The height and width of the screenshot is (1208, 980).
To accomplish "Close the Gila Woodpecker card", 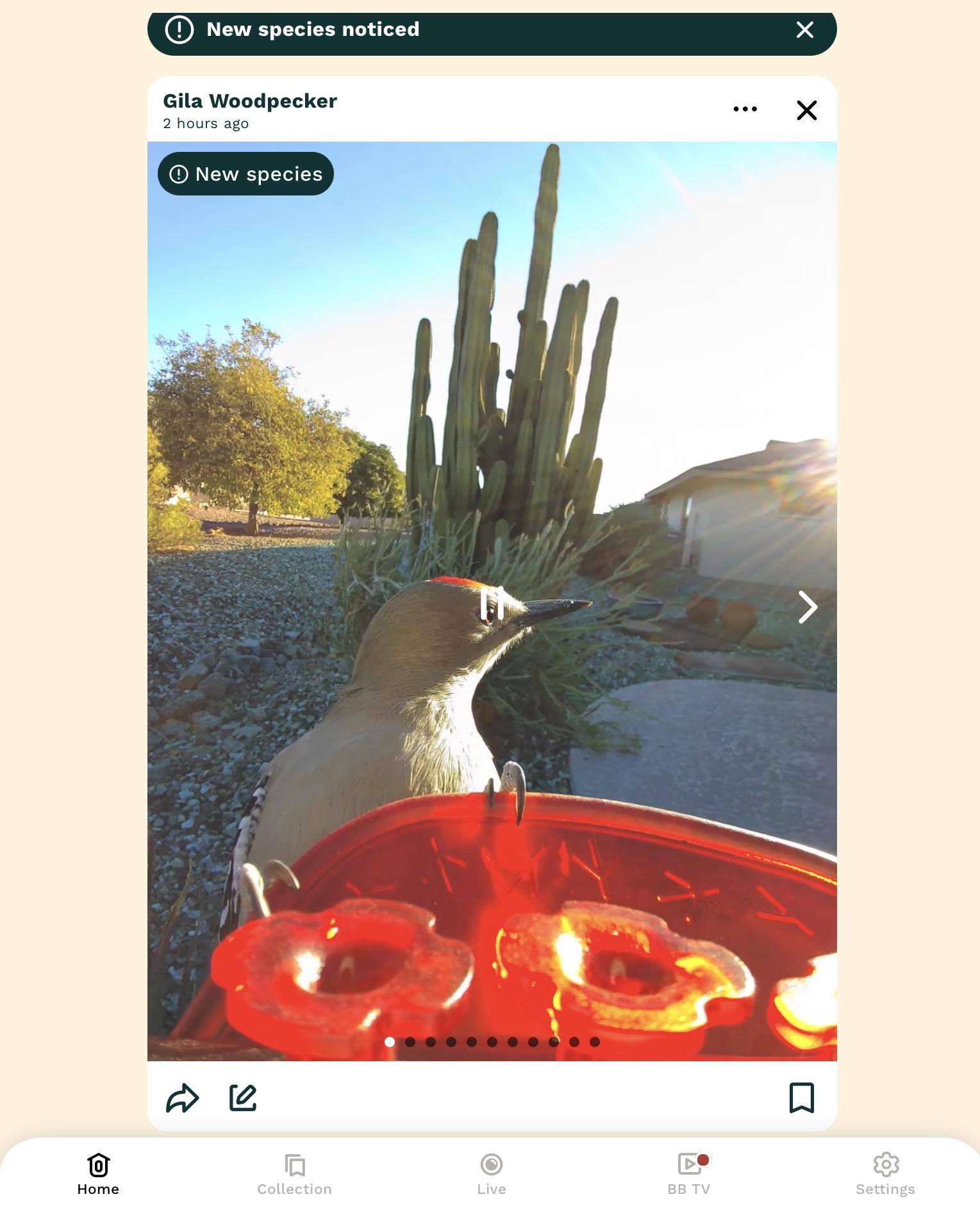I will (x=806, y=110).
